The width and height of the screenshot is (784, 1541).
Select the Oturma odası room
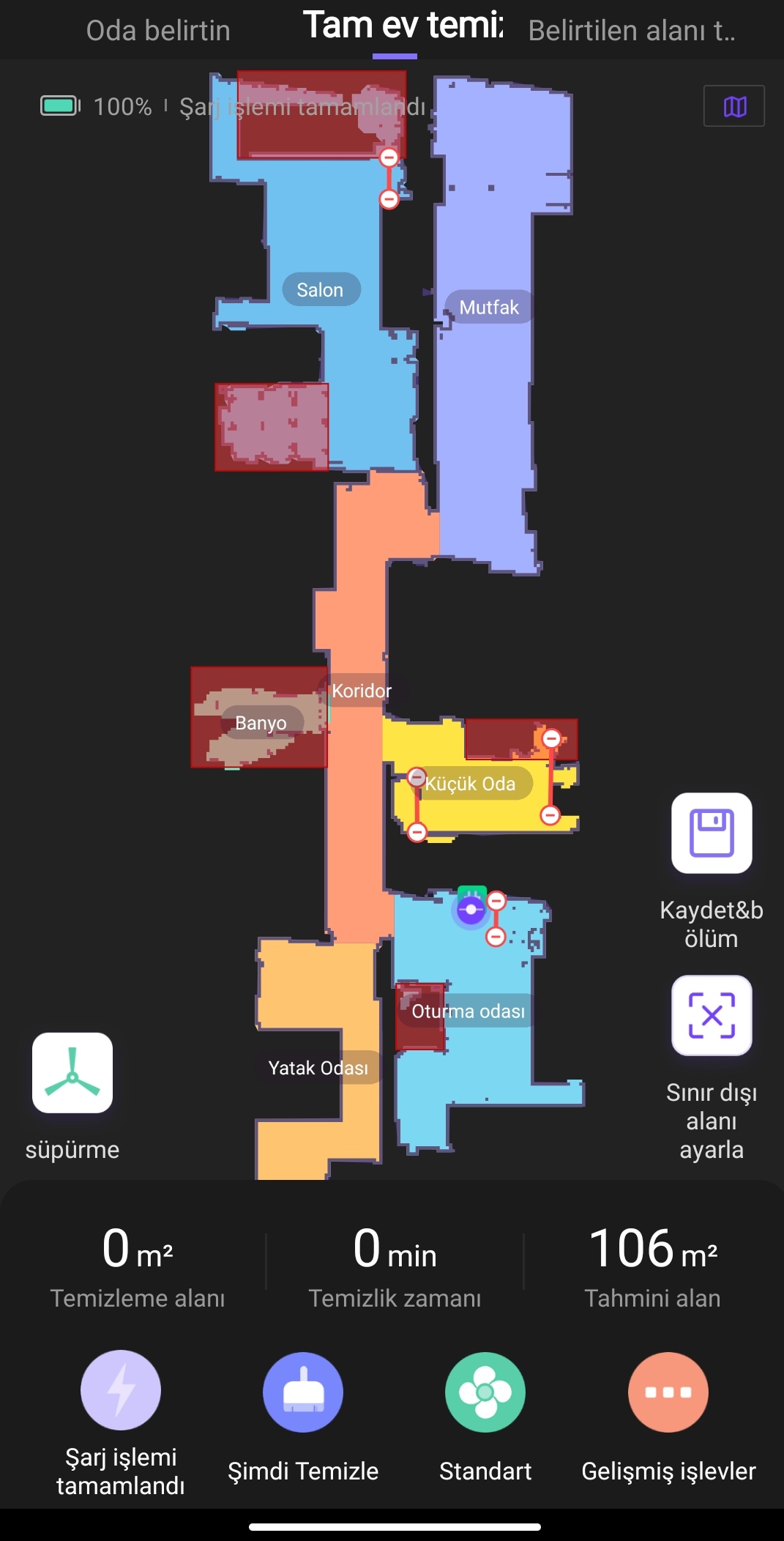click(x=468, y=1011)
